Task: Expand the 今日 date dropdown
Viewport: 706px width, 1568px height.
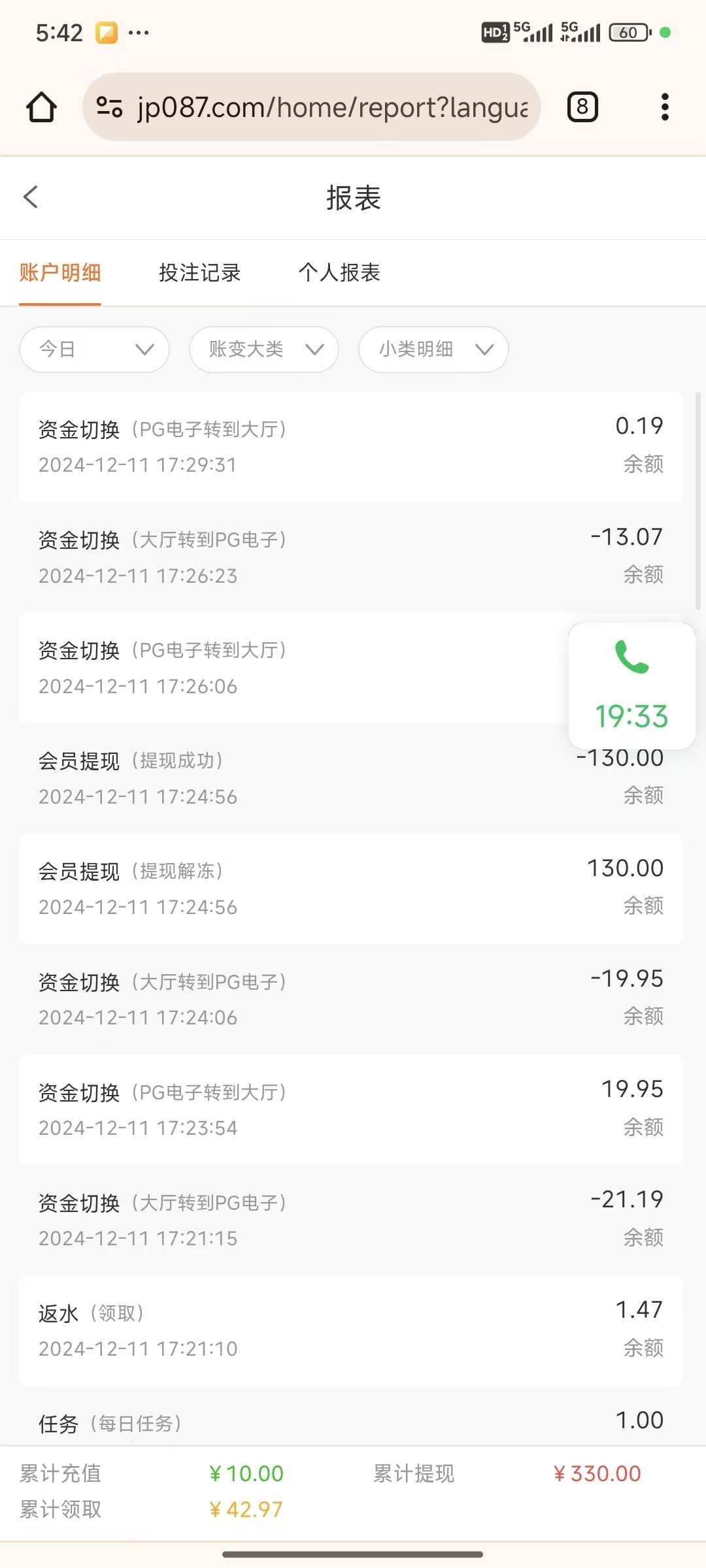Action: coord(95,350)
